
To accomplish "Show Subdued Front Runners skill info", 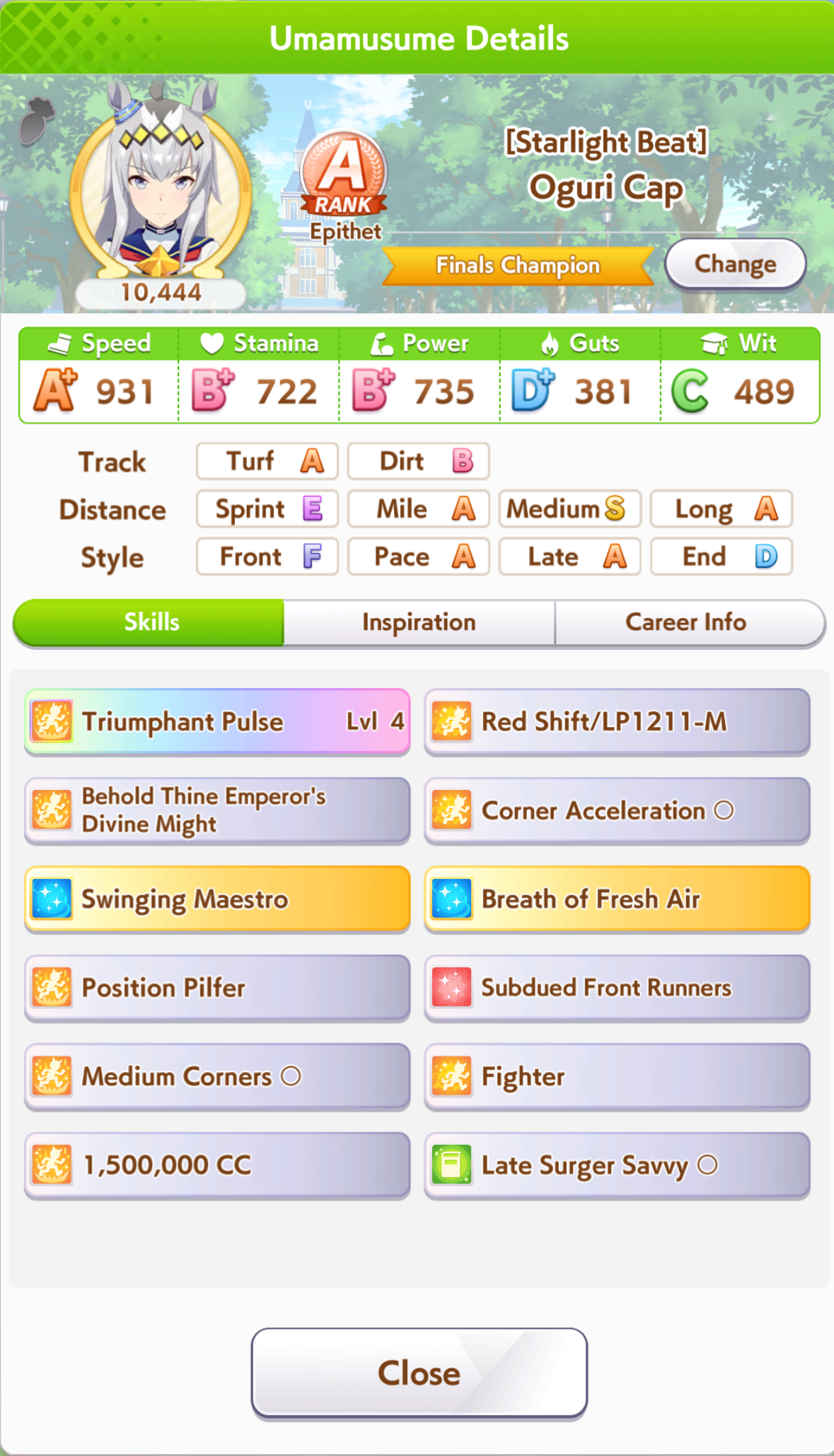I will (x=617, y=988).
